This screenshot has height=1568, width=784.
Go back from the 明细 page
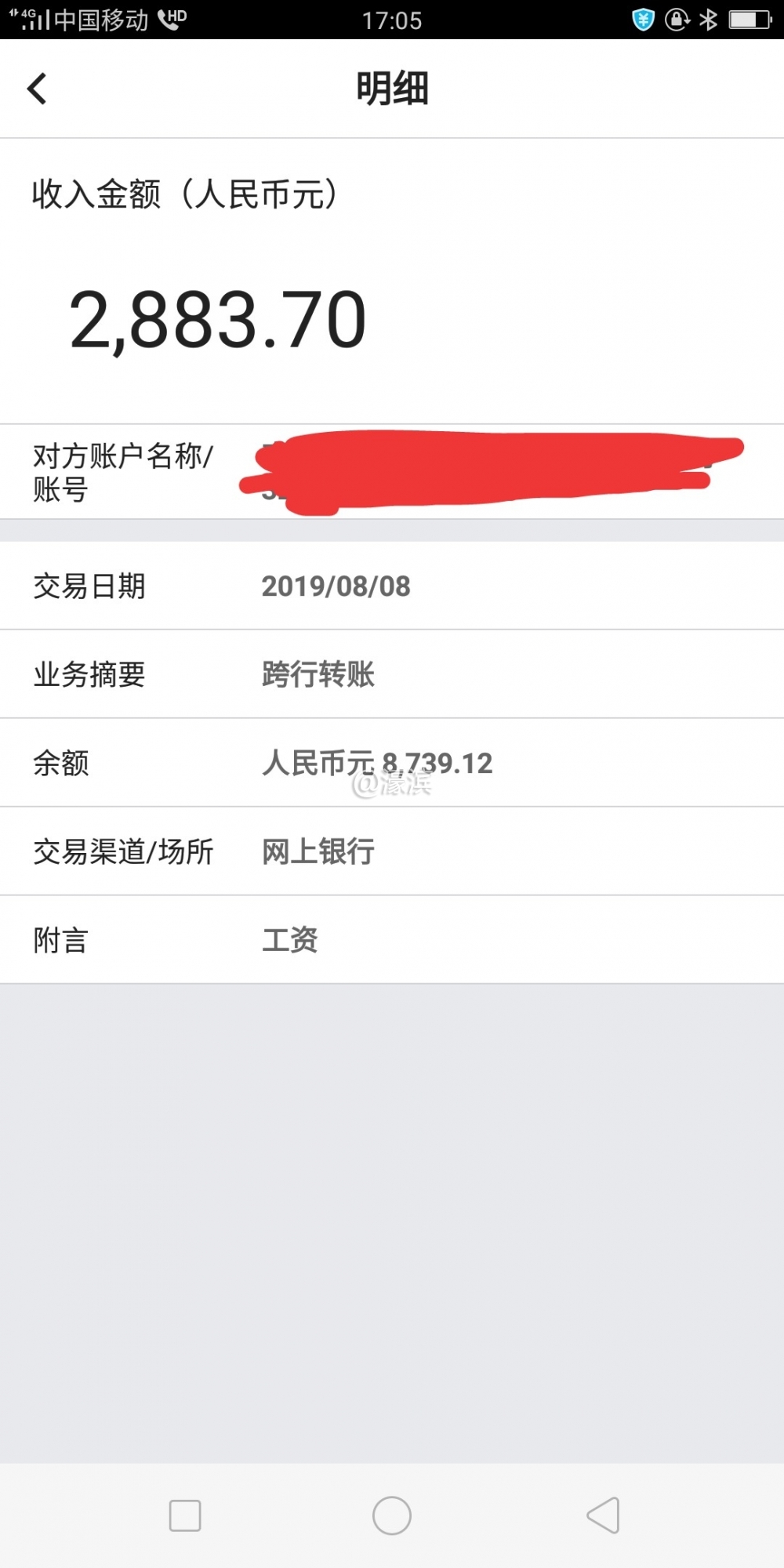[x=37, y=89]
